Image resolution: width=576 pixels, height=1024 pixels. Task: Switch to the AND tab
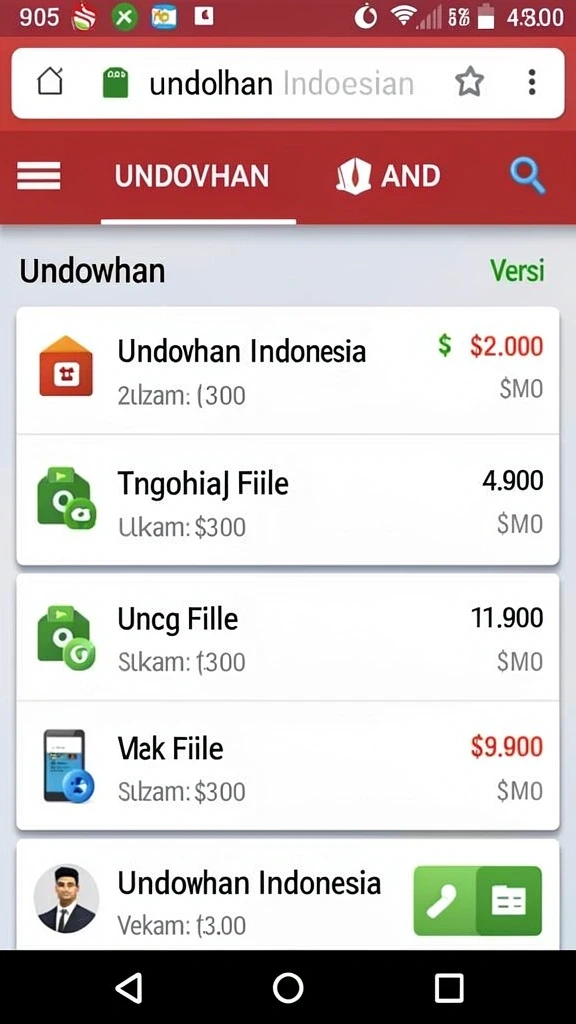pos(388,176)
